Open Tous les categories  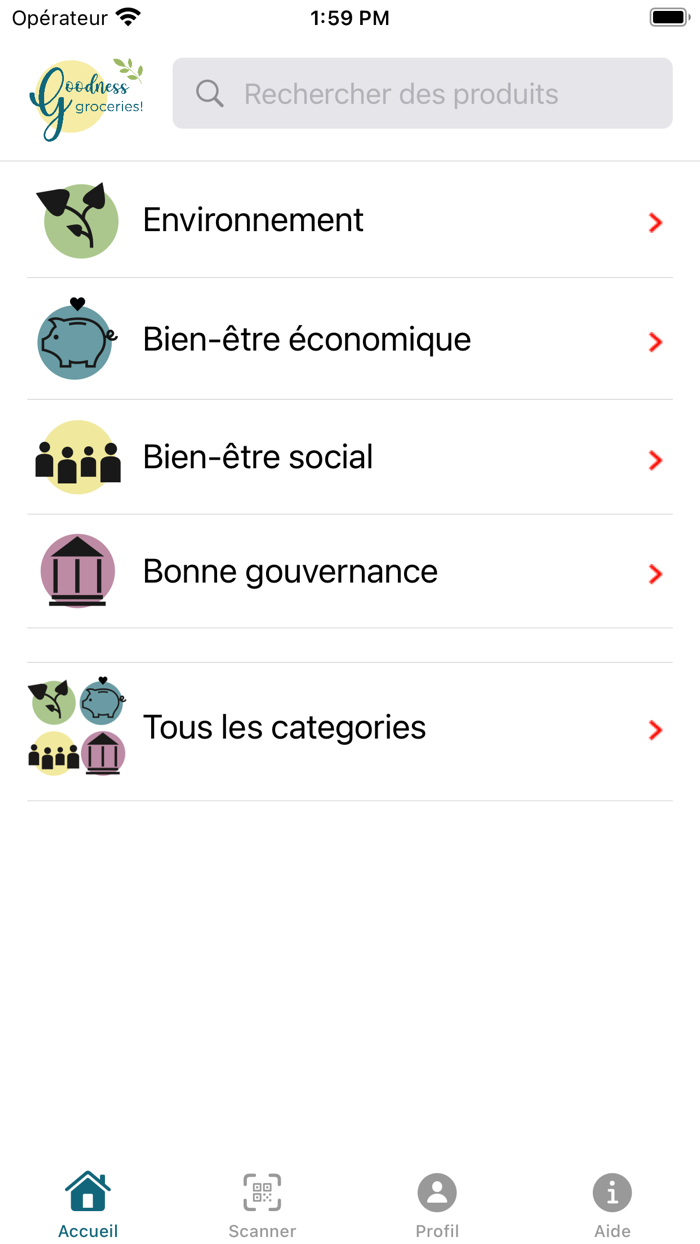click(350, 729)
